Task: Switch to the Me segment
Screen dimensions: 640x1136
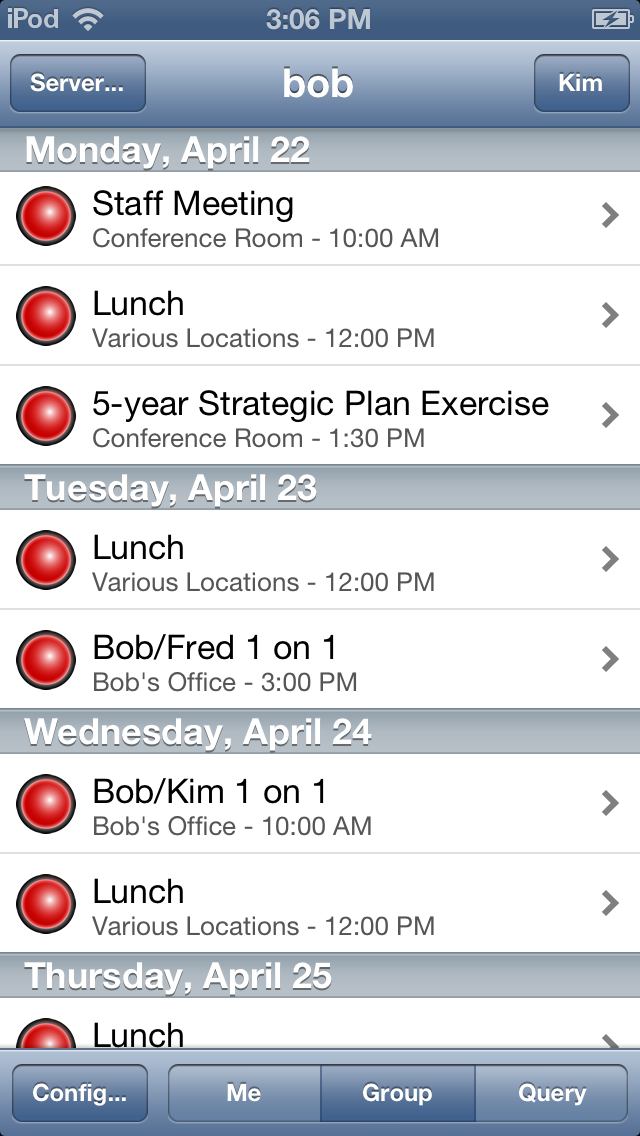Action: [245, 1093]
